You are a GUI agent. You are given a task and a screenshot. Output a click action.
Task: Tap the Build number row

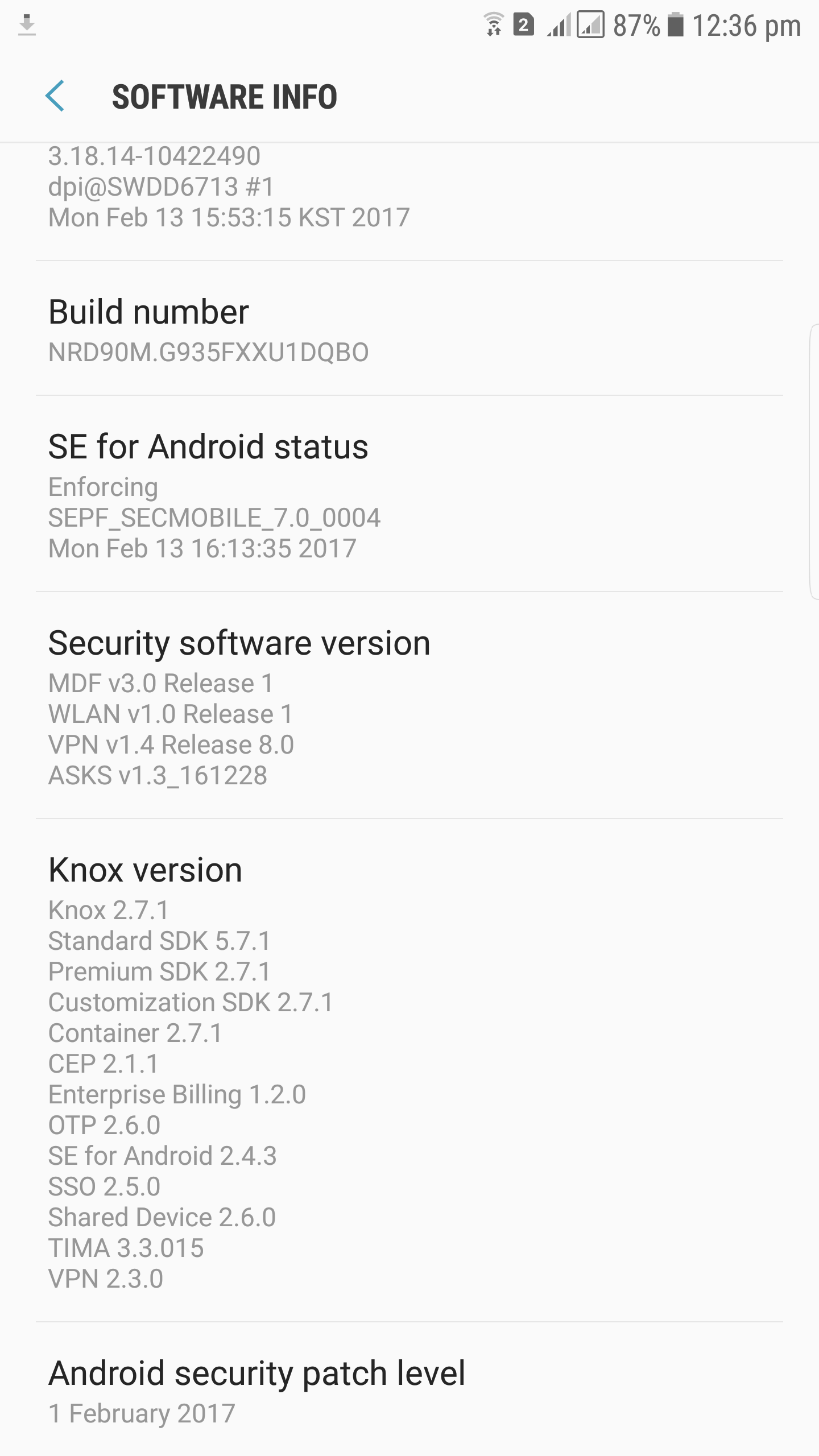409,329
